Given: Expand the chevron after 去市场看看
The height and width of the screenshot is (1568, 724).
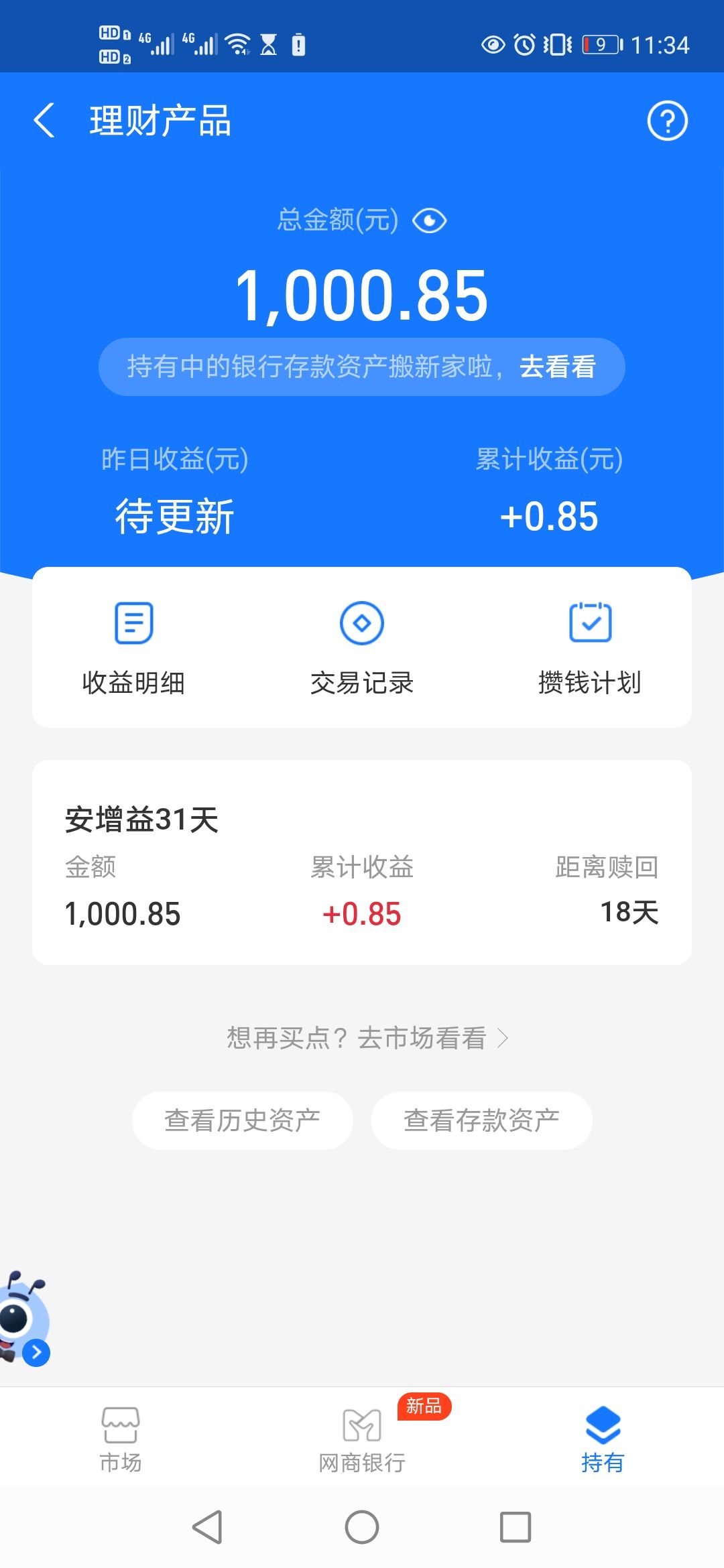Looking at the screenshot, I should tap(504, 1039).
